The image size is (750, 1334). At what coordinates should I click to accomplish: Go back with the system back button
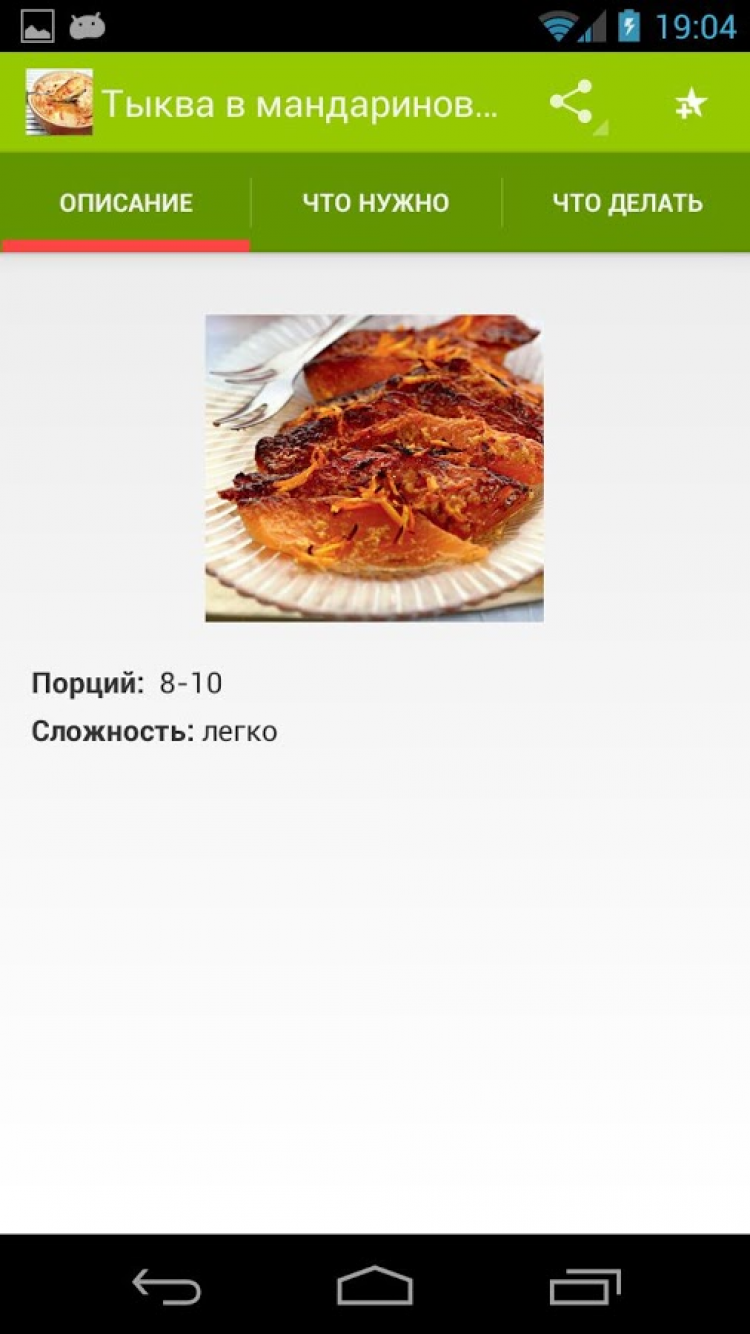pos(167,1286)
